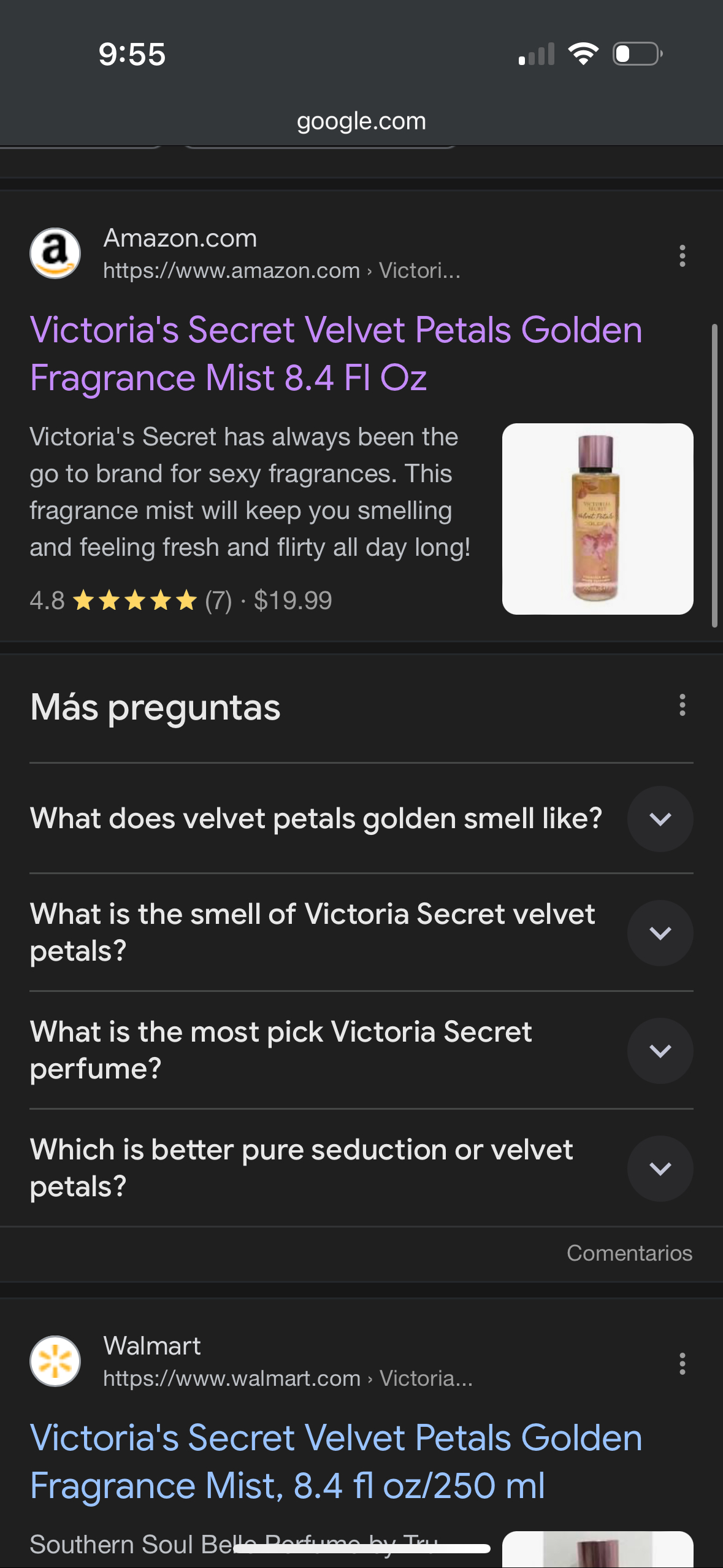
Task: Open the overflow menu for the Amazon result
Action: 682,255
